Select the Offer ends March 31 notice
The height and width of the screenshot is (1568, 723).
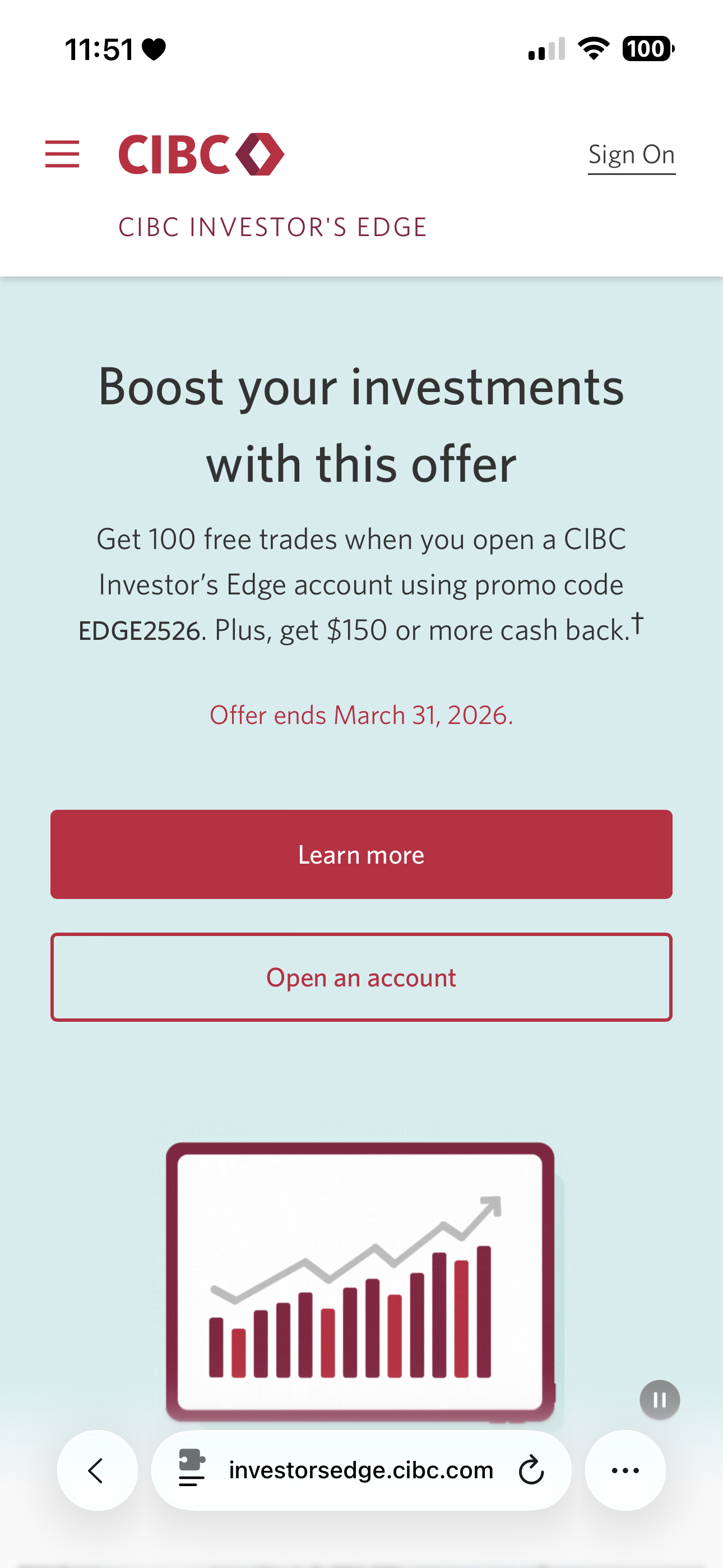point(361,714)
